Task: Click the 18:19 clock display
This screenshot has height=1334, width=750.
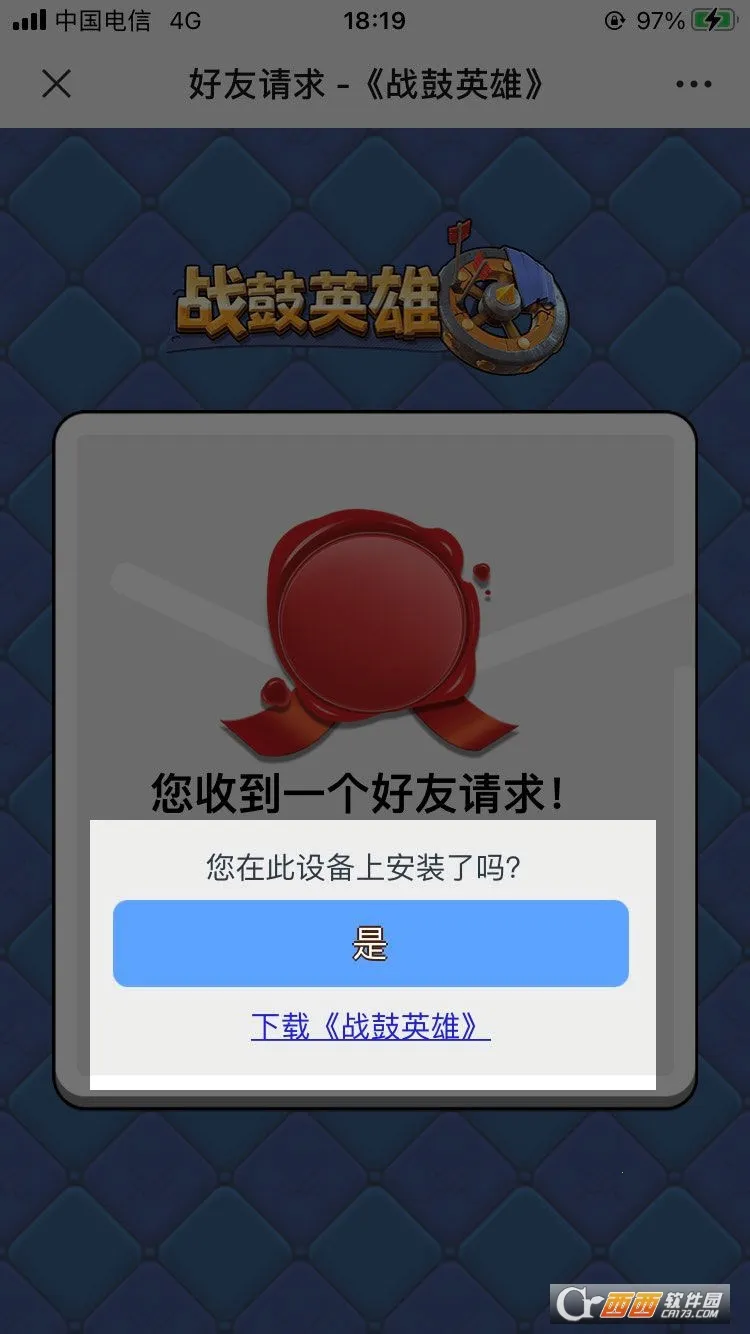Action: (373, 20)
